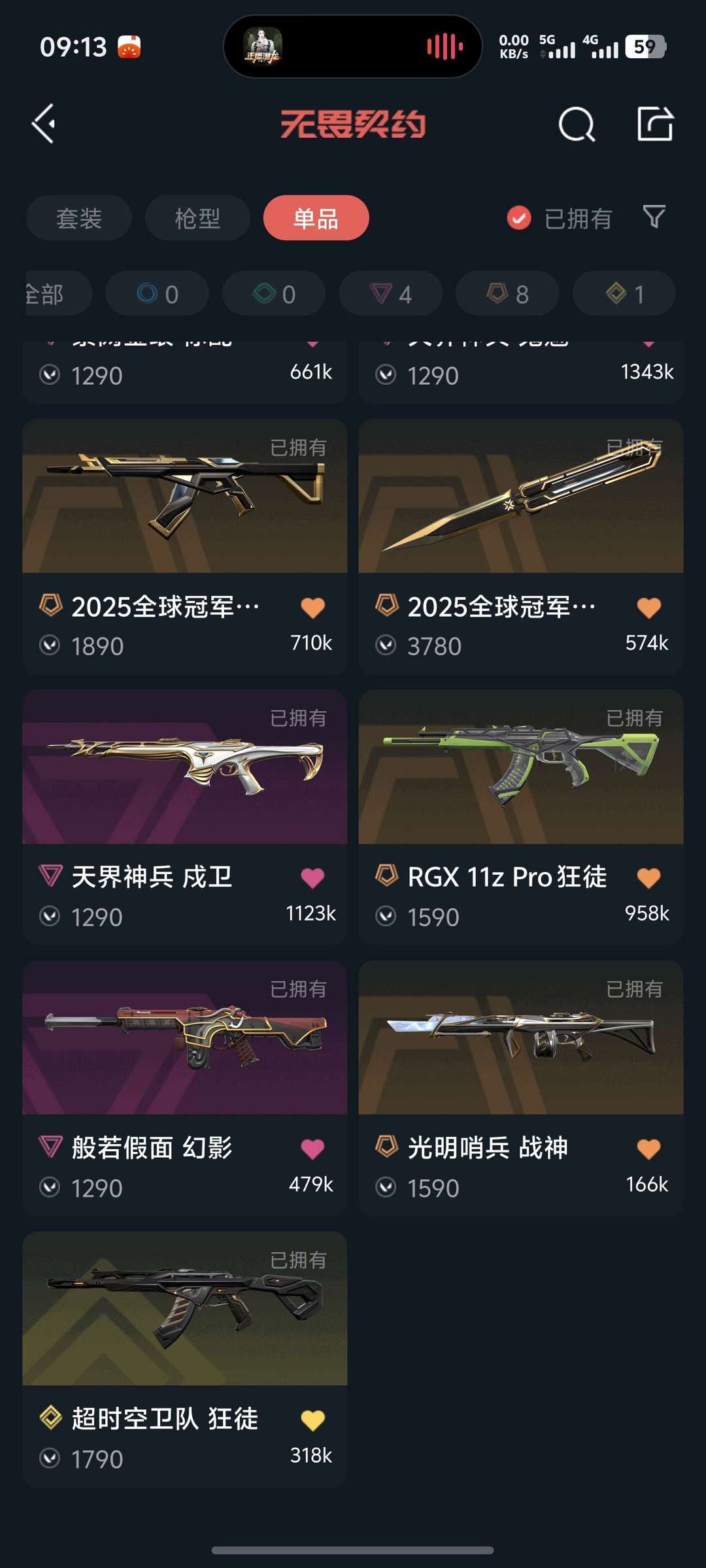Switch to the 套装 tab
Image resolution: width=706 pixels, height=1568 pixels.
point(79,218)
